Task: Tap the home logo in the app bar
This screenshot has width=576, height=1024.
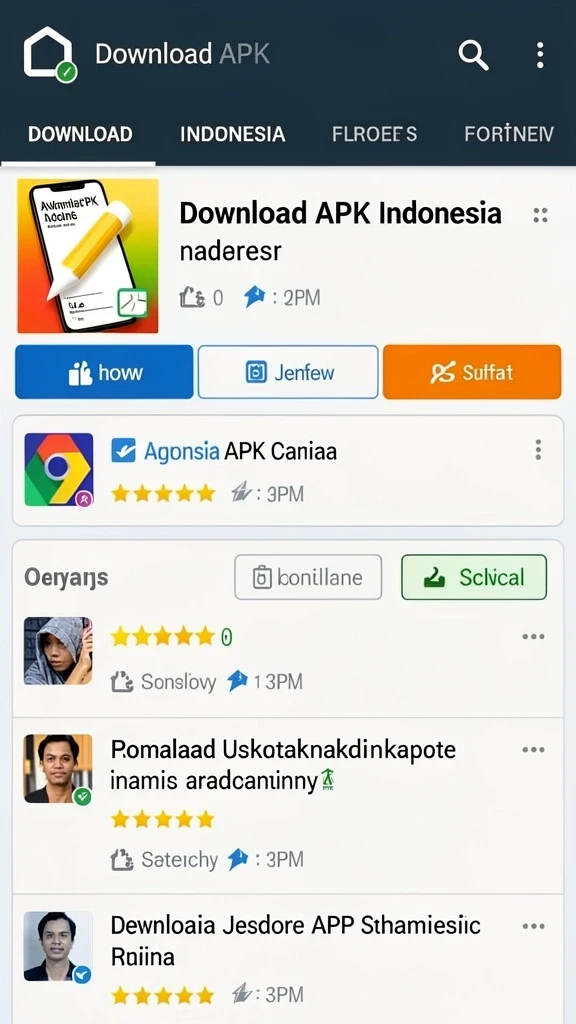Action: pos(50,54)
